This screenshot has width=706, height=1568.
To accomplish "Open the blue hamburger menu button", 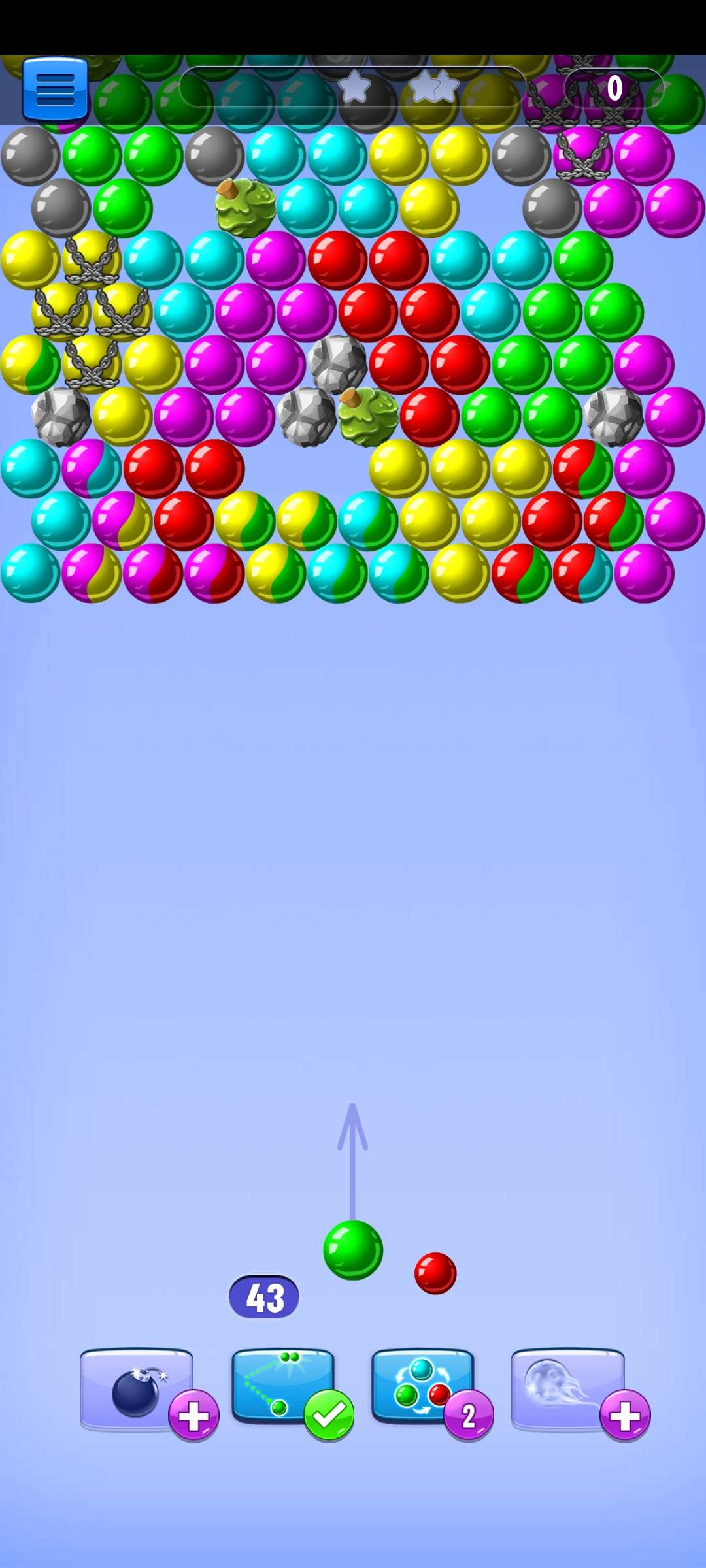I will coord(55,90).
